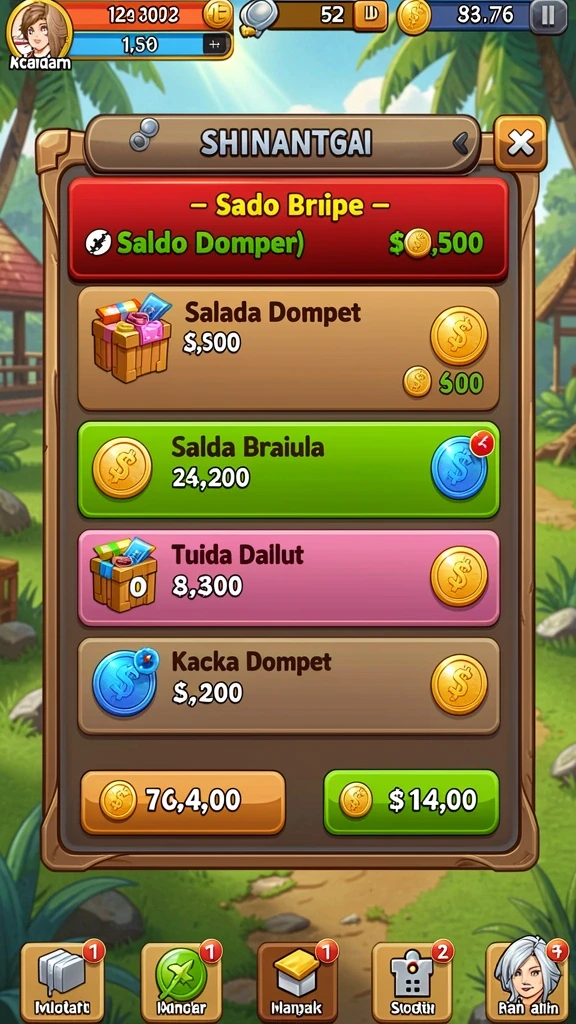The width and height of the screenshot is (576, 1024).
Task: Open the Mlotatt bottom menu item
Action: [62, 982]
